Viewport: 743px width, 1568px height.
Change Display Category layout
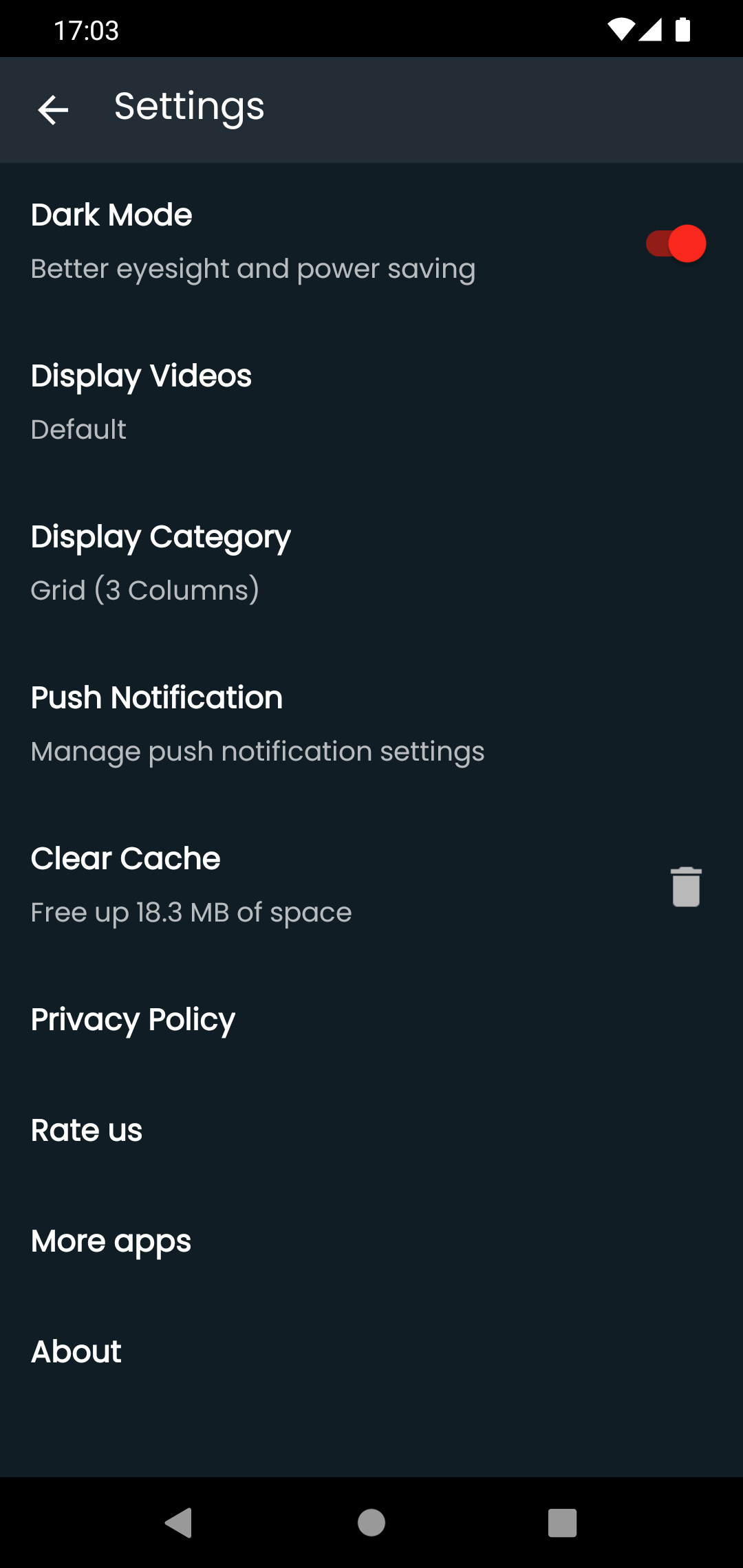160,563
